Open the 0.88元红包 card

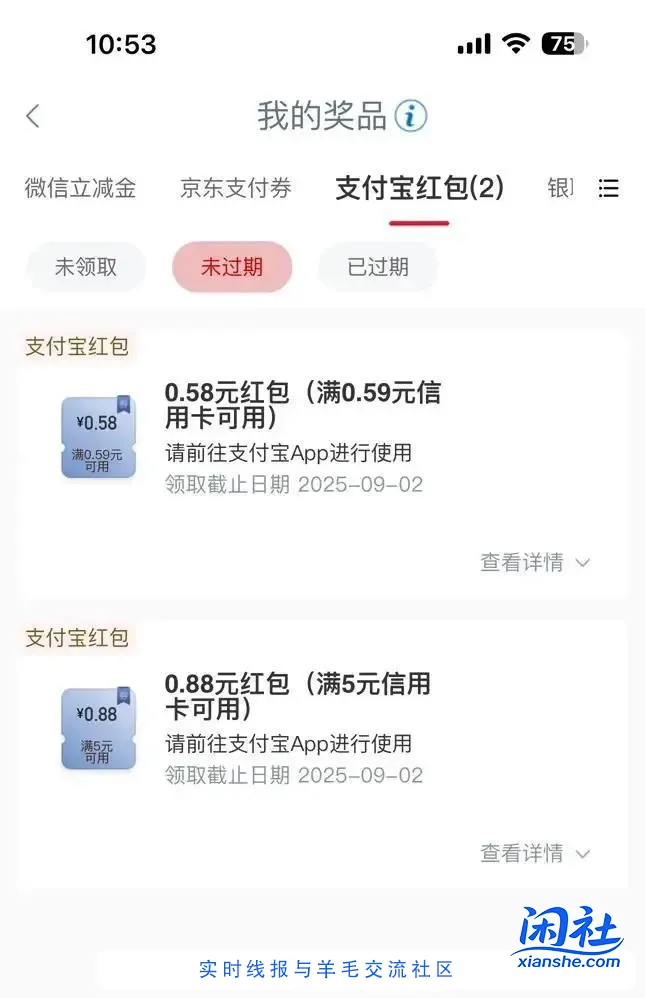pos(302,728)
